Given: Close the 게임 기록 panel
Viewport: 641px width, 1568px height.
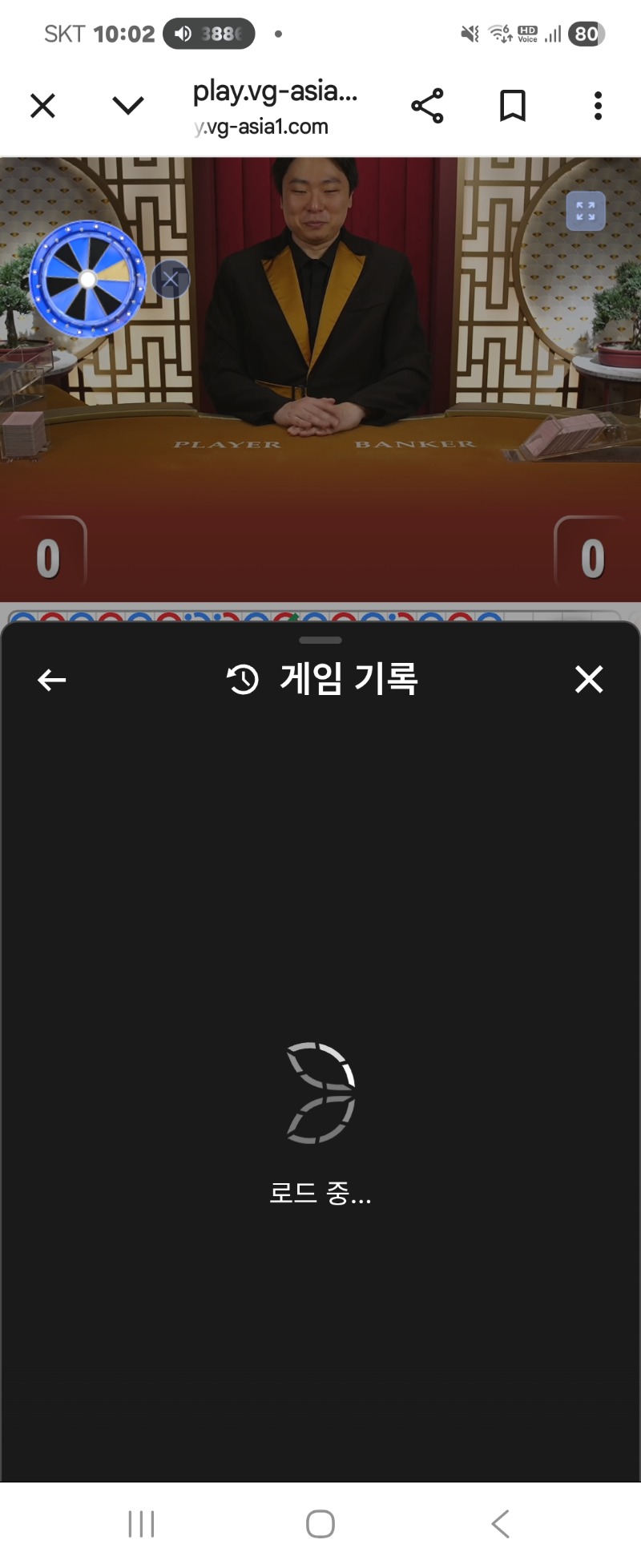Looking at the screenshot, I should click(x=589, y=680).
